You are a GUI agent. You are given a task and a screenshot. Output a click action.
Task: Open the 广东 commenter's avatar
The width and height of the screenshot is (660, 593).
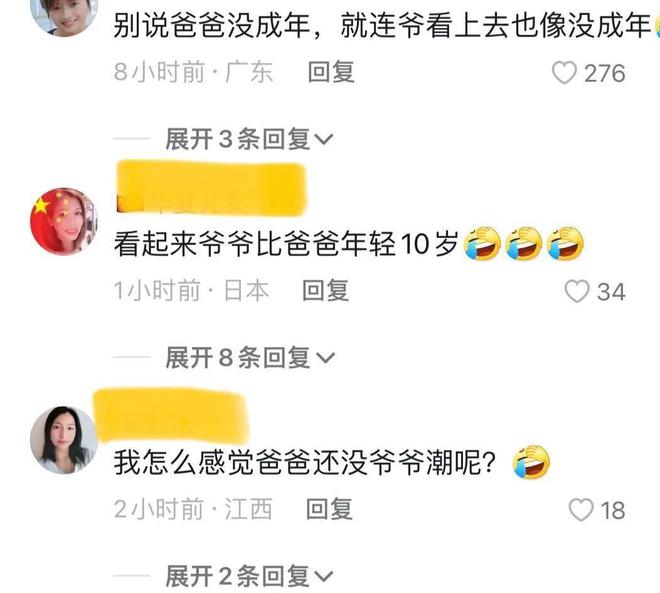63,14
